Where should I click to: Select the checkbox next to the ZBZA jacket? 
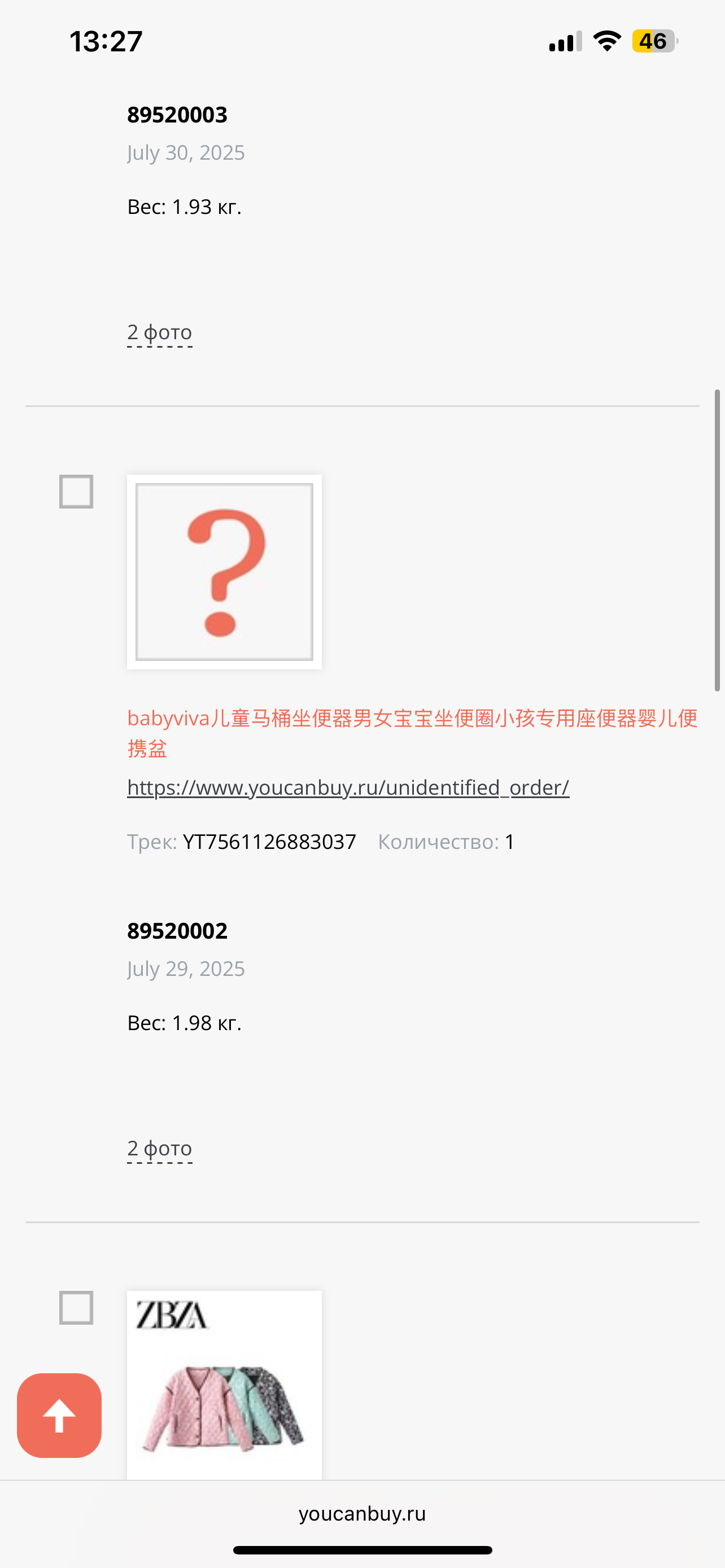pyautogui.click(x=76, y=1307)
